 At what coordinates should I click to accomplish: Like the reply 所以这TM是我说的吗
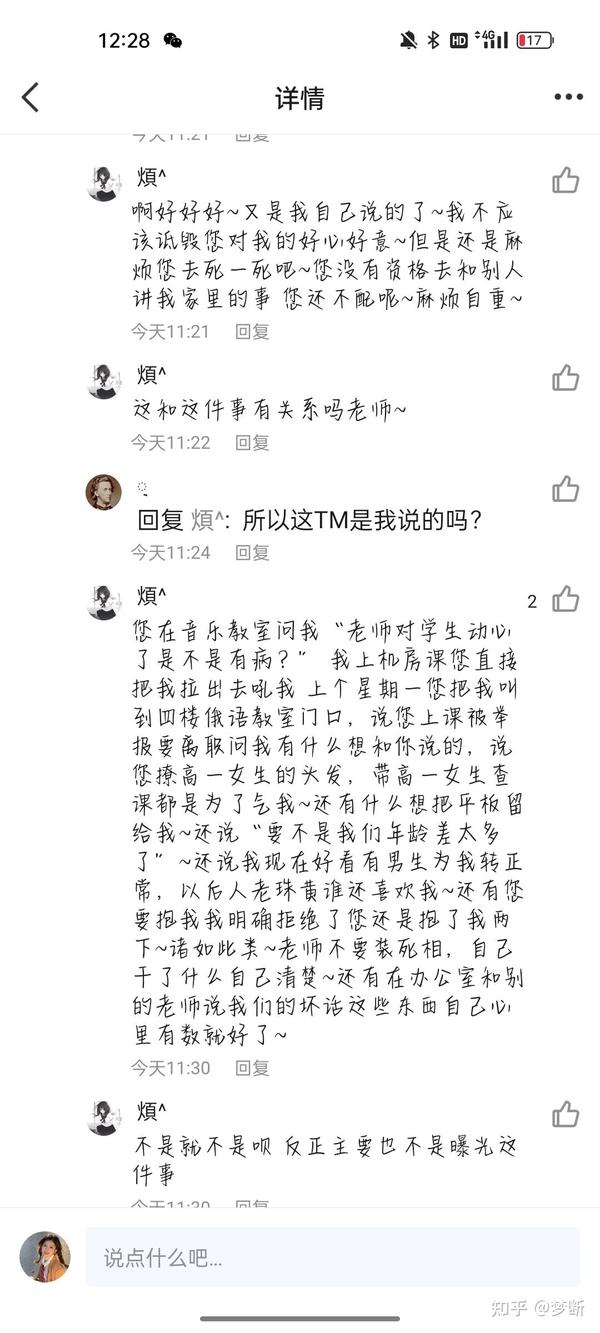[x=566, y=489]
